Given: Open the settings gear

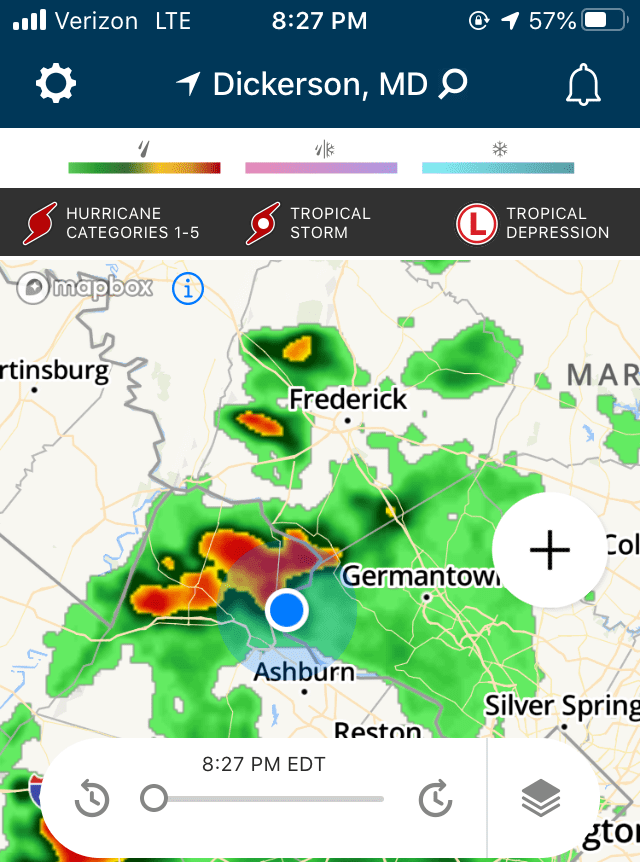Looking at the screenshot, I should click(x=56, y=84).
